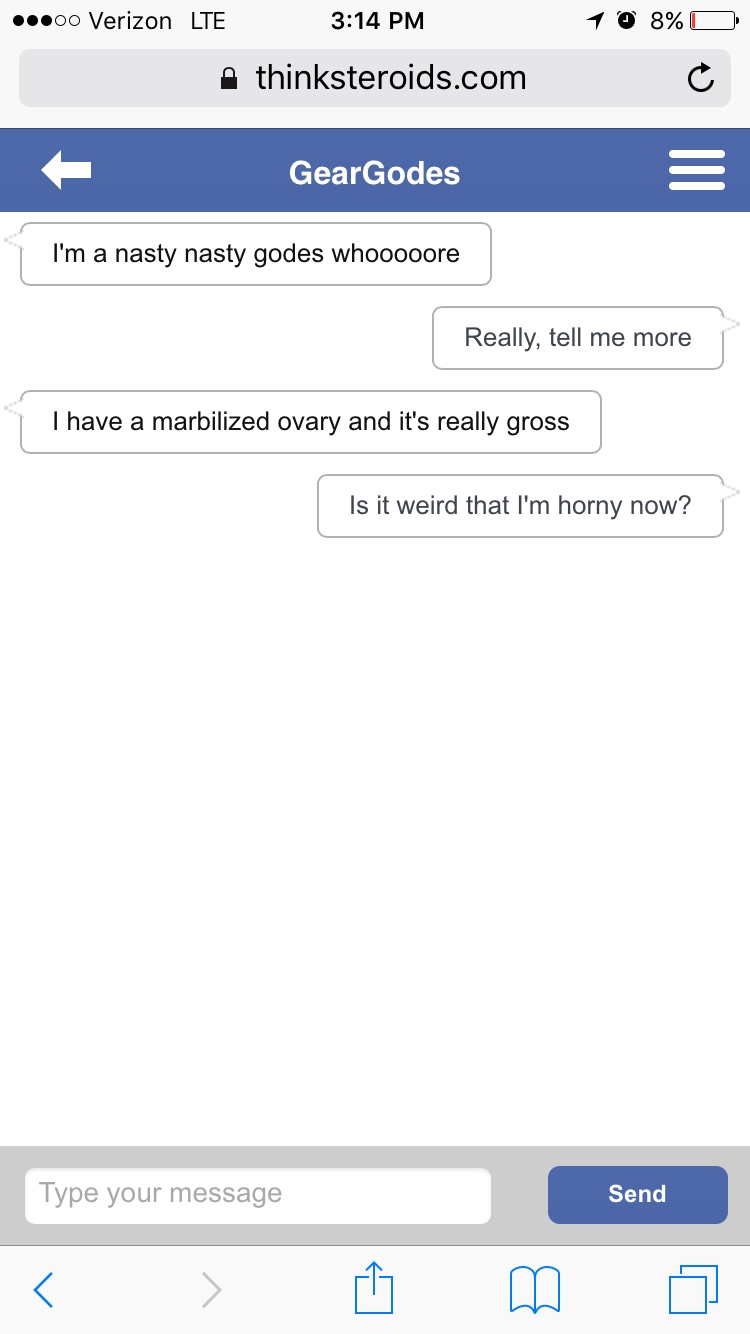Open the hamburger menu

[696, 171]
